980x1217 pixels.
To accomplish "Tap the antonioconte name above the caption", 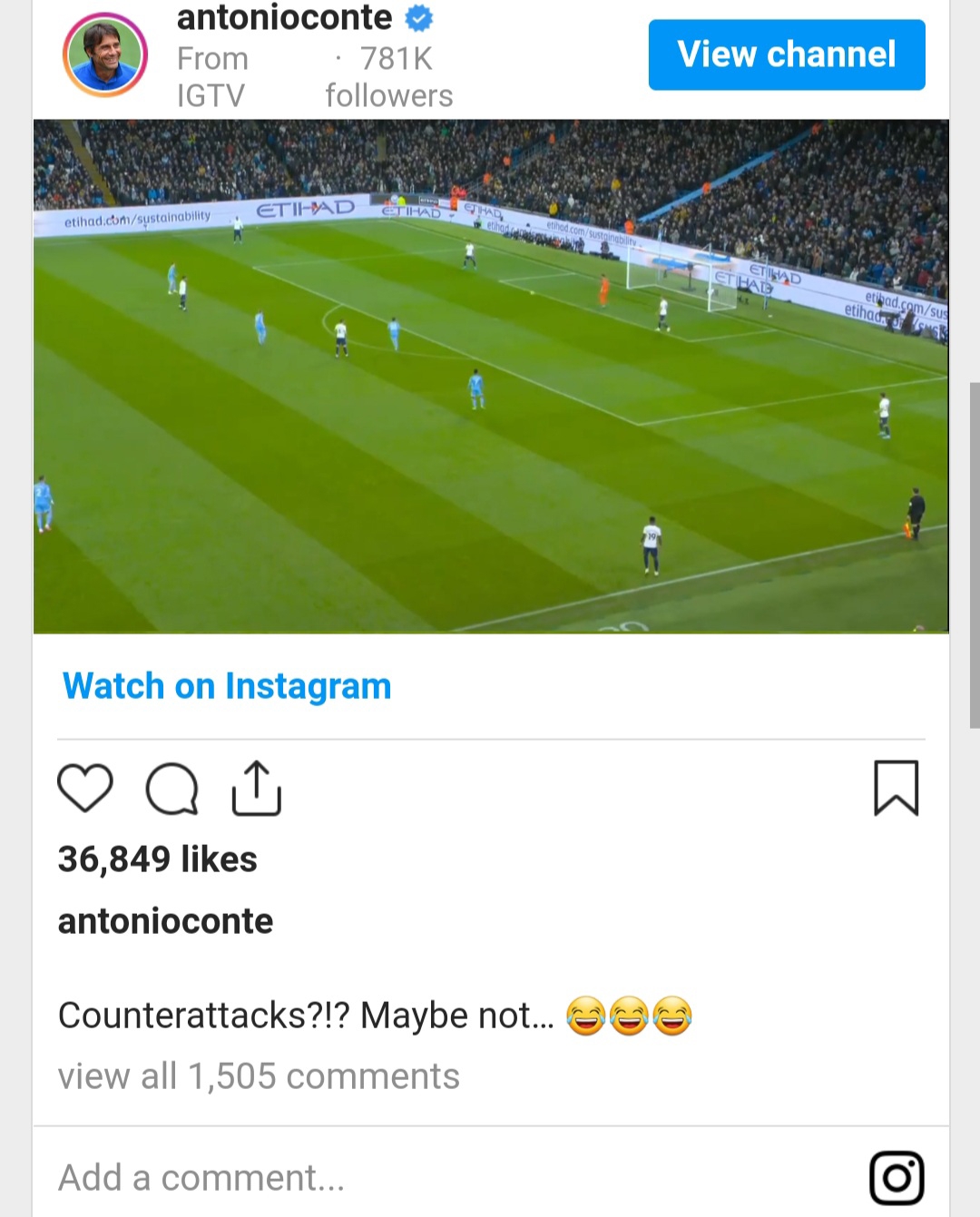I will pyautogui.click(x=165, y=921).
